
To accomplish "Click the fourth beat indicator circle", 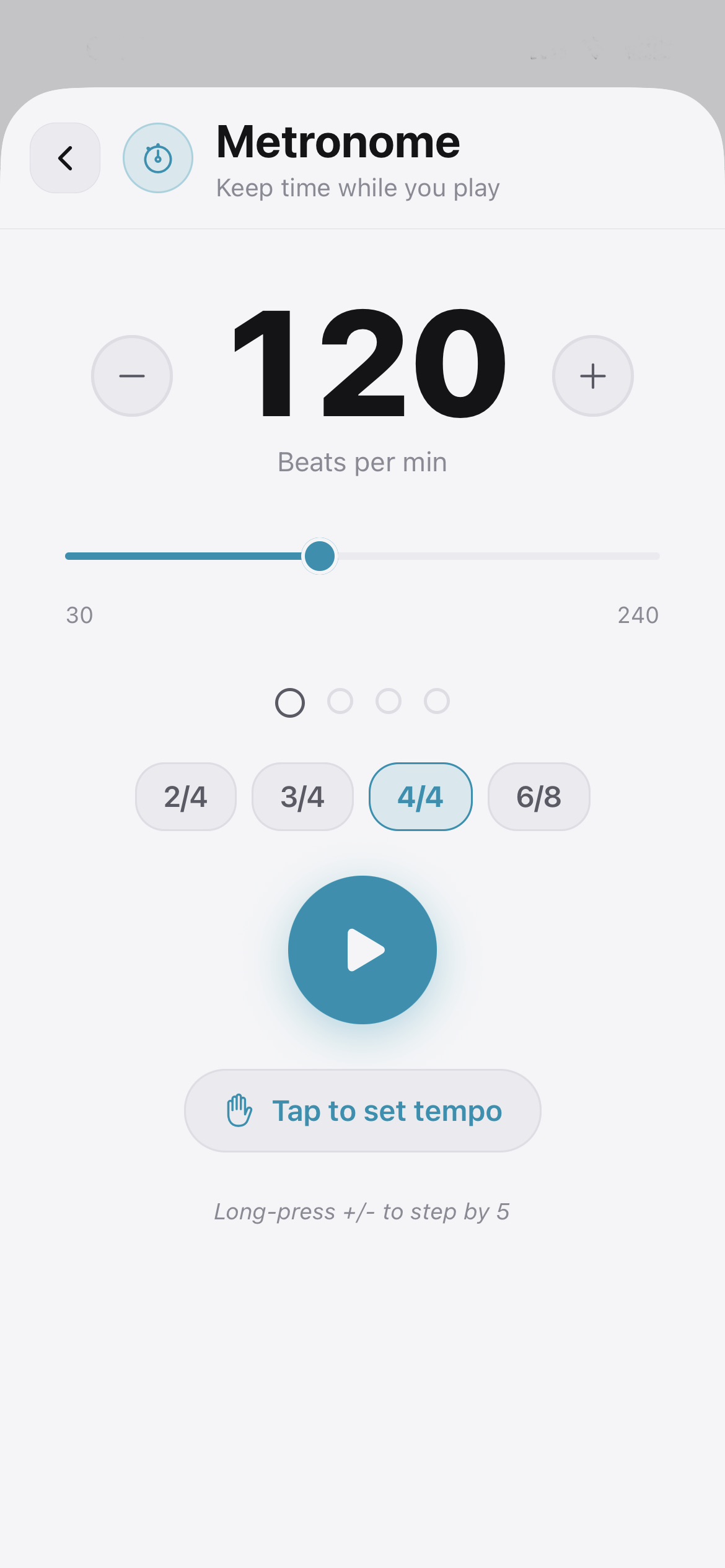I will (436, 701).
